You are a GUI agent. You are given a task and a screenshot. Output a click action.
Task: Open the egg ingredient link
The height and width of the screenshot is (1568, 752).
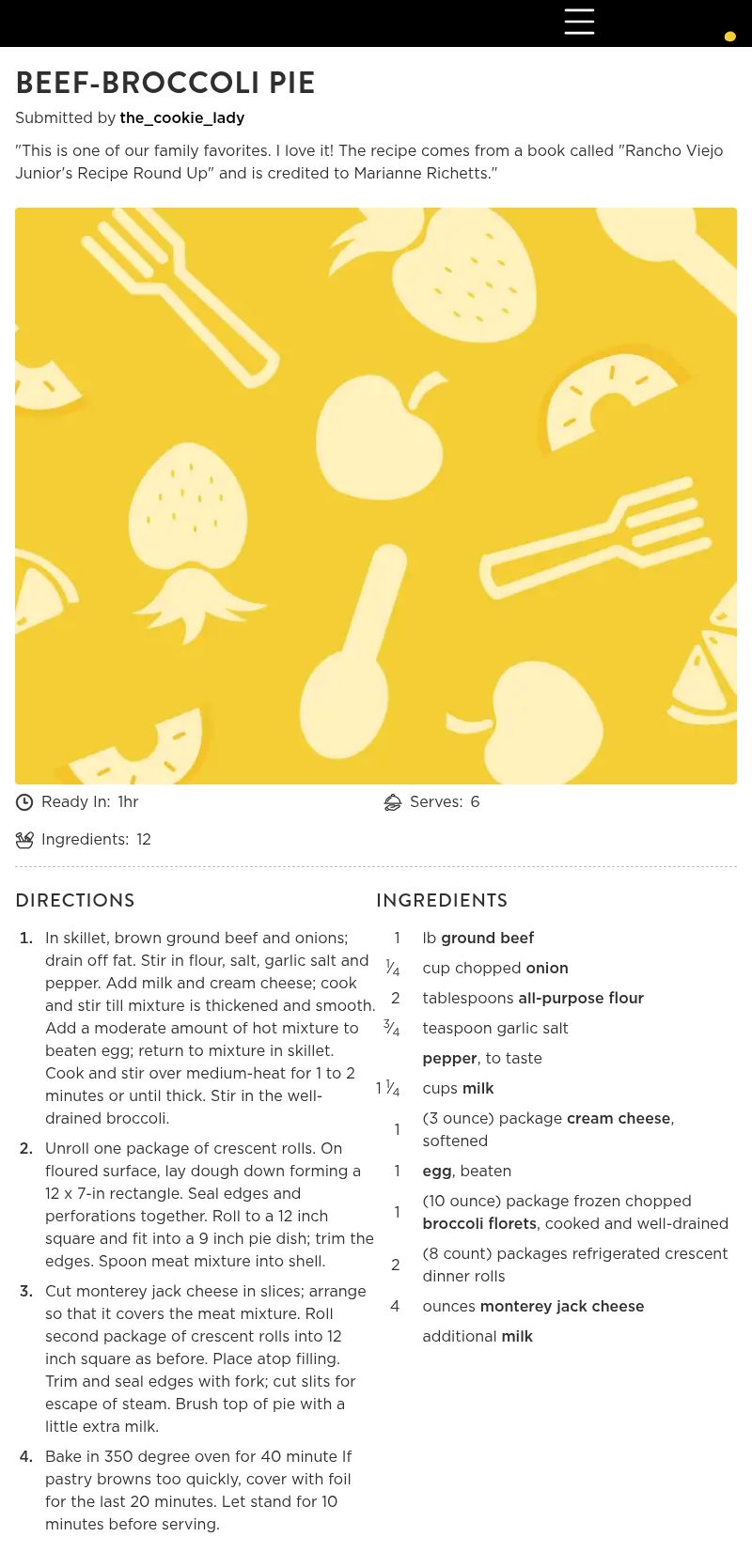(436, 1172)
